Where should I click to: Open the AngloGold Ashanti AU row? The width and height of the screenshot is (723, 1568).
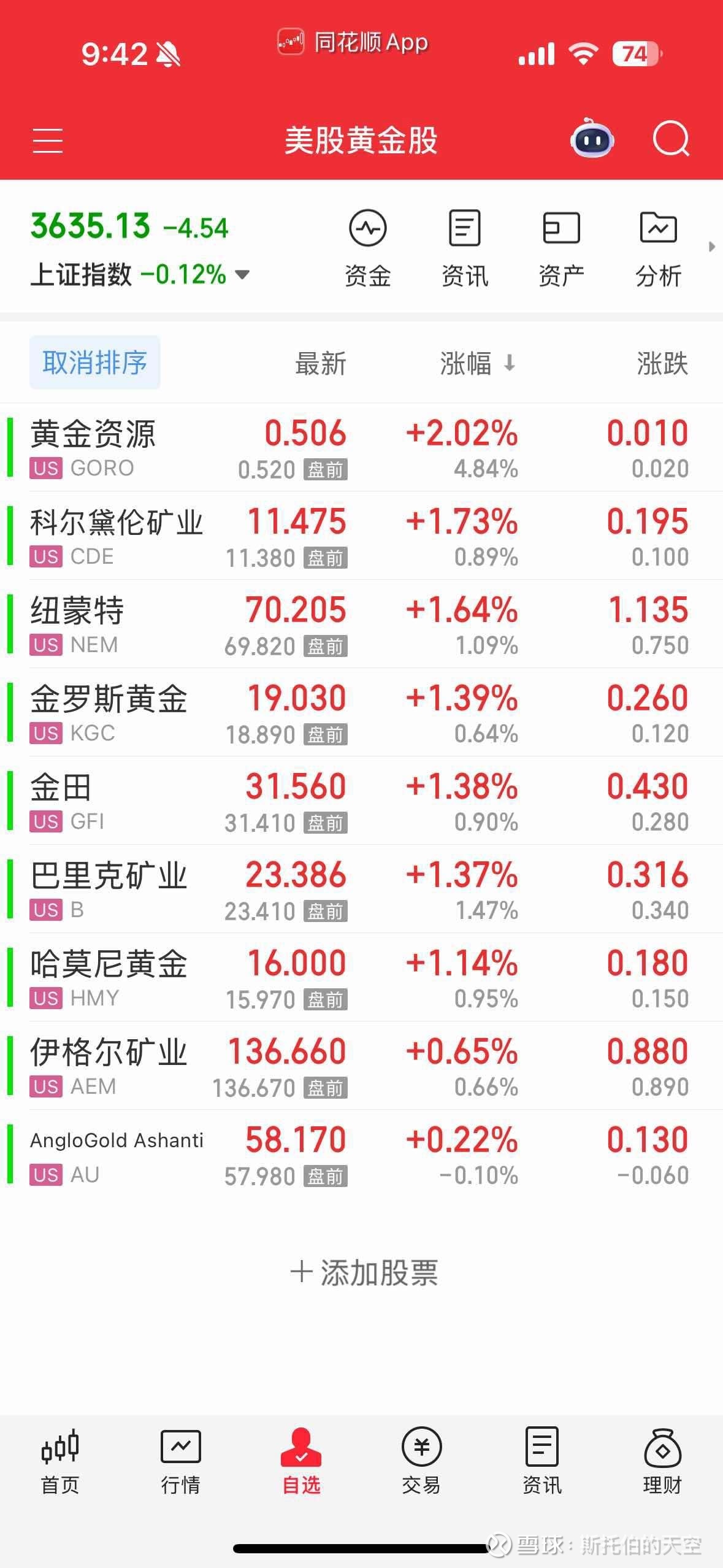coord(361,1154)
